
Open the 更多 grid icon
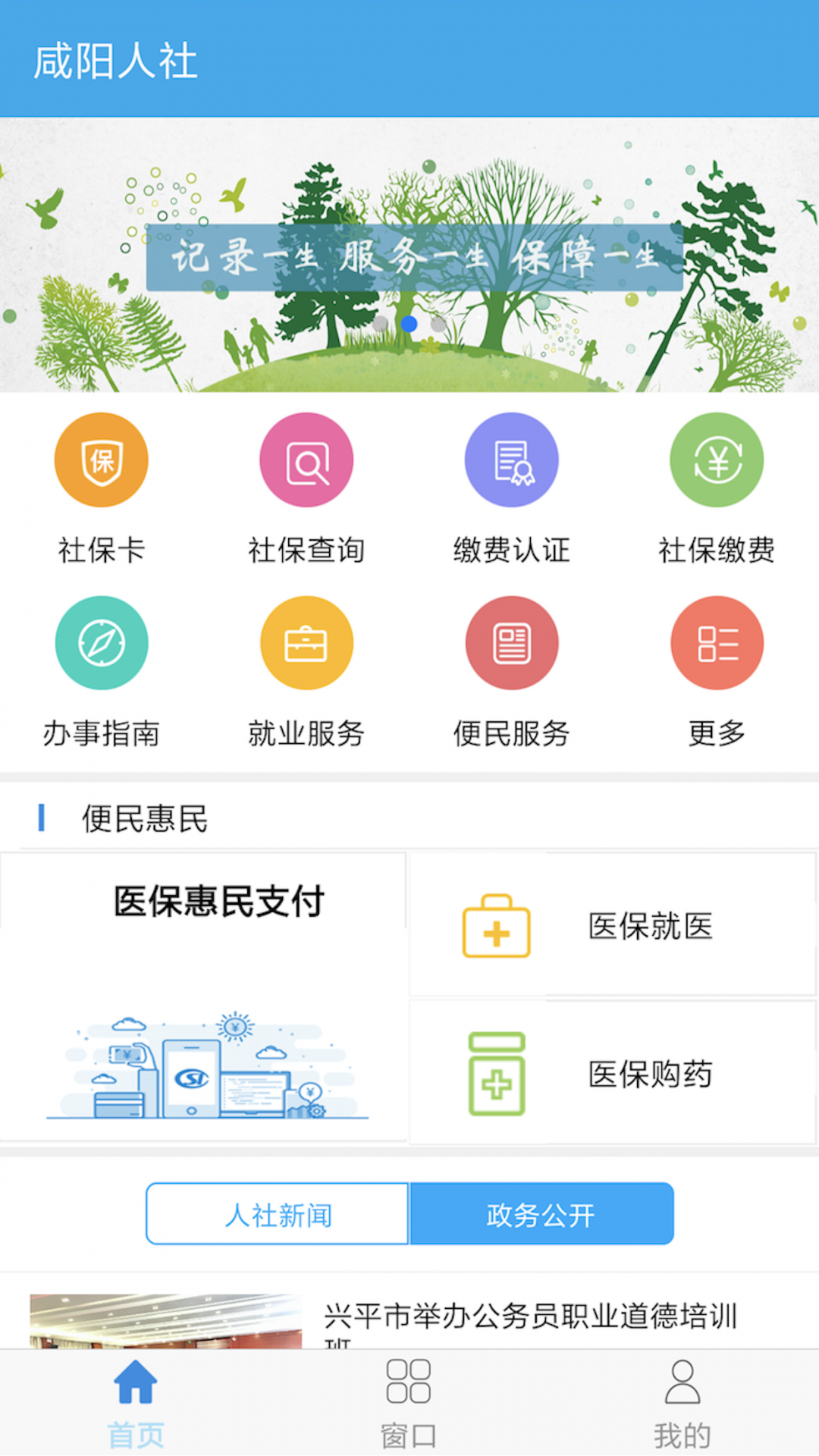717,642
